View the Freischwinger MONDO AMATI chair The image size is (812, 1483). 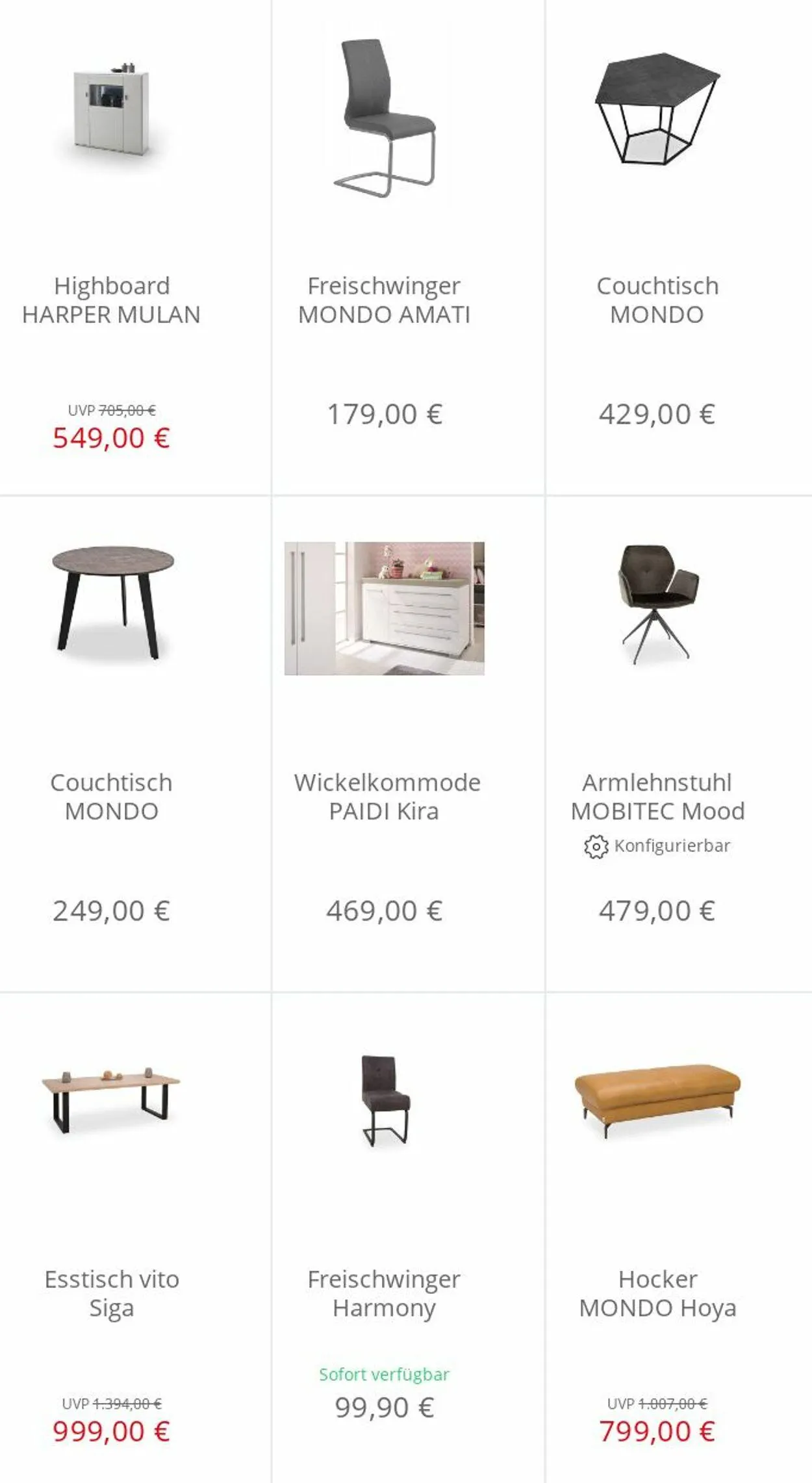tap(384, 300)
